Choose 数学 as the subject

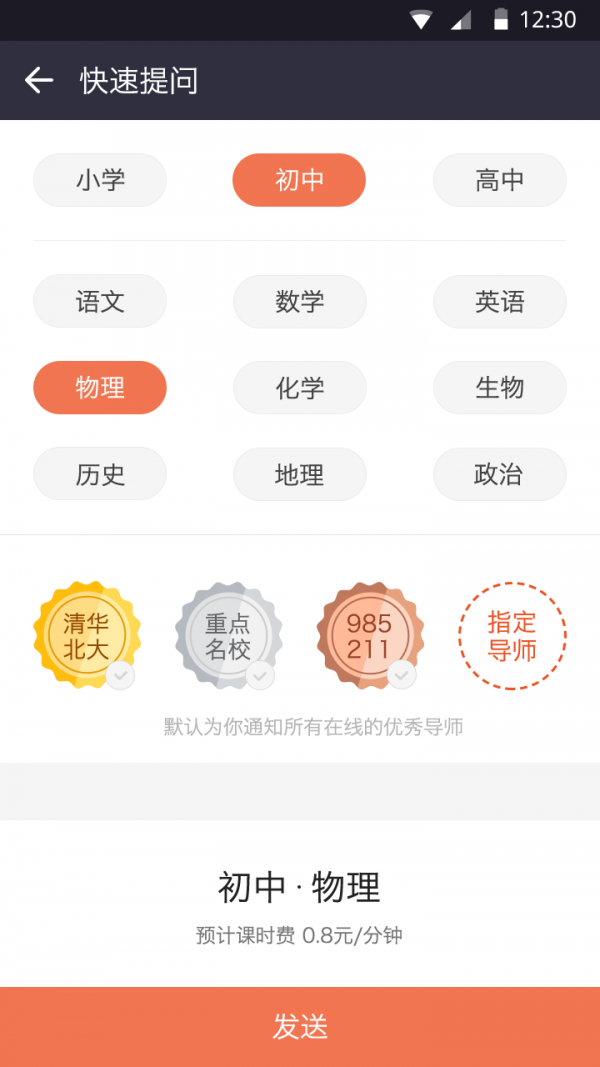299,301
